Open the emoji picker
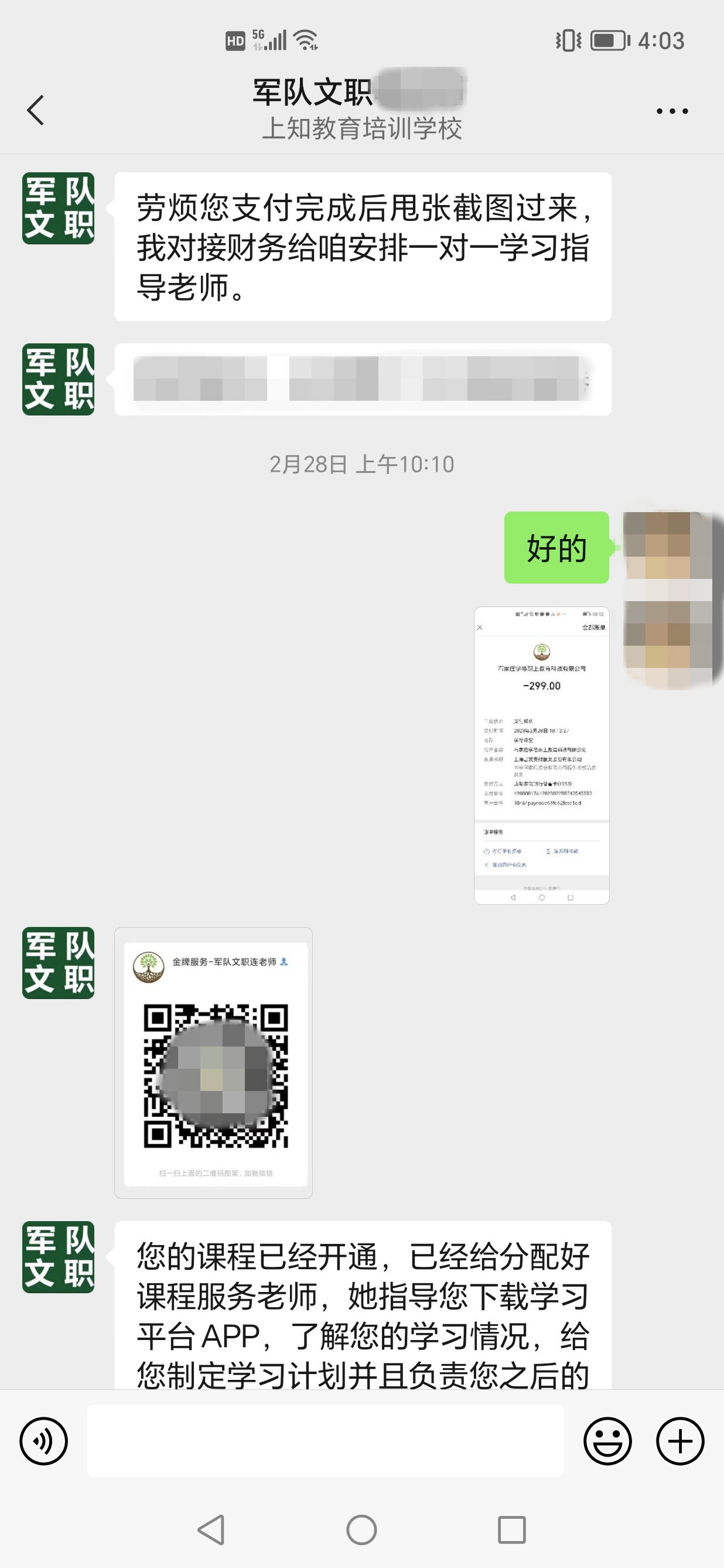724x1568 pixels. click(607, 1440)
